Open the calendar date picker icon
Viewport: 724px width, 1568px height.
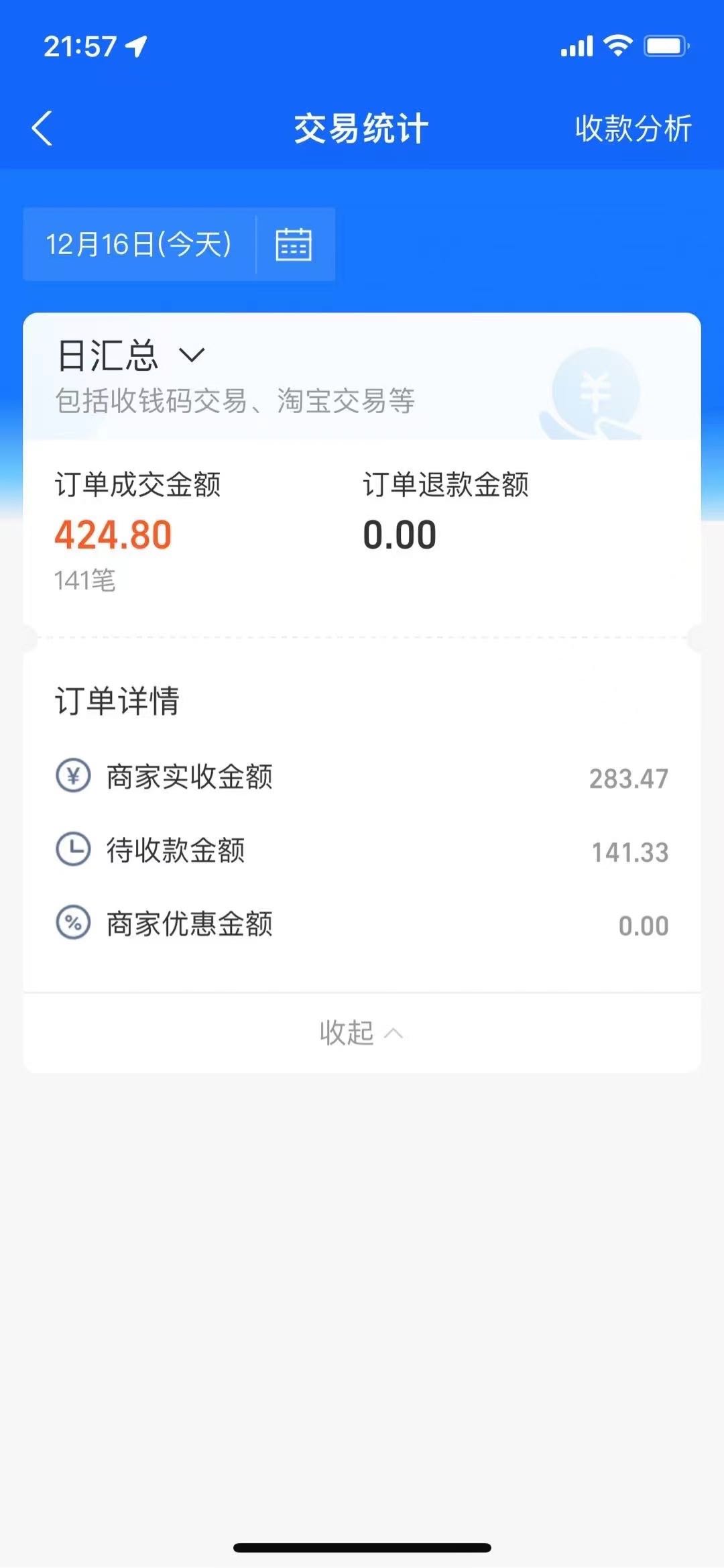click(x=294, y=244)
